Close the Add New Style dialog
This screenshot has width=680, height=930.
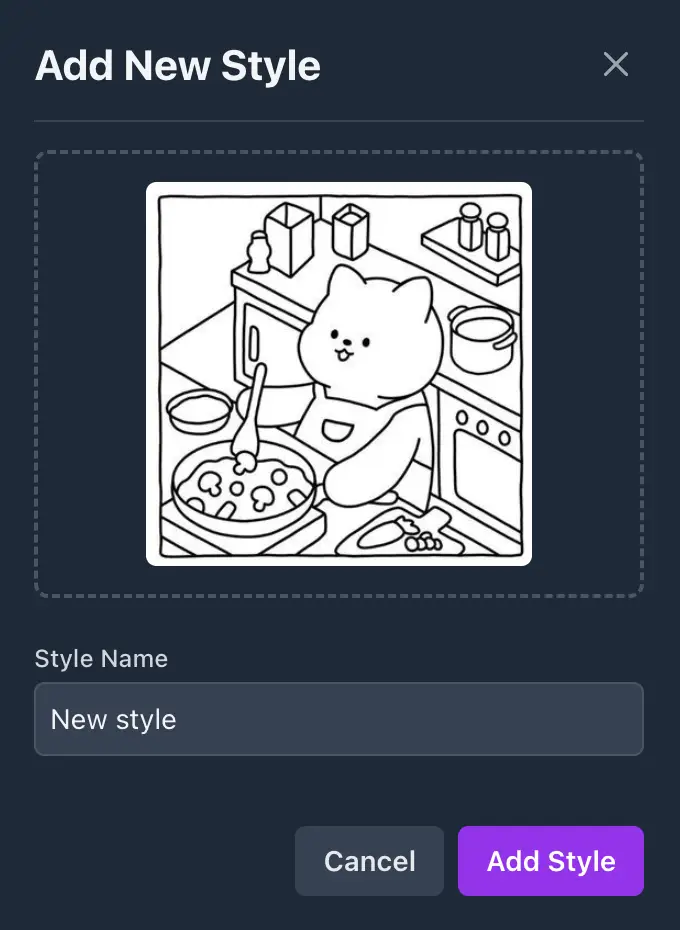pyautogui.click(x=616, y=65)
